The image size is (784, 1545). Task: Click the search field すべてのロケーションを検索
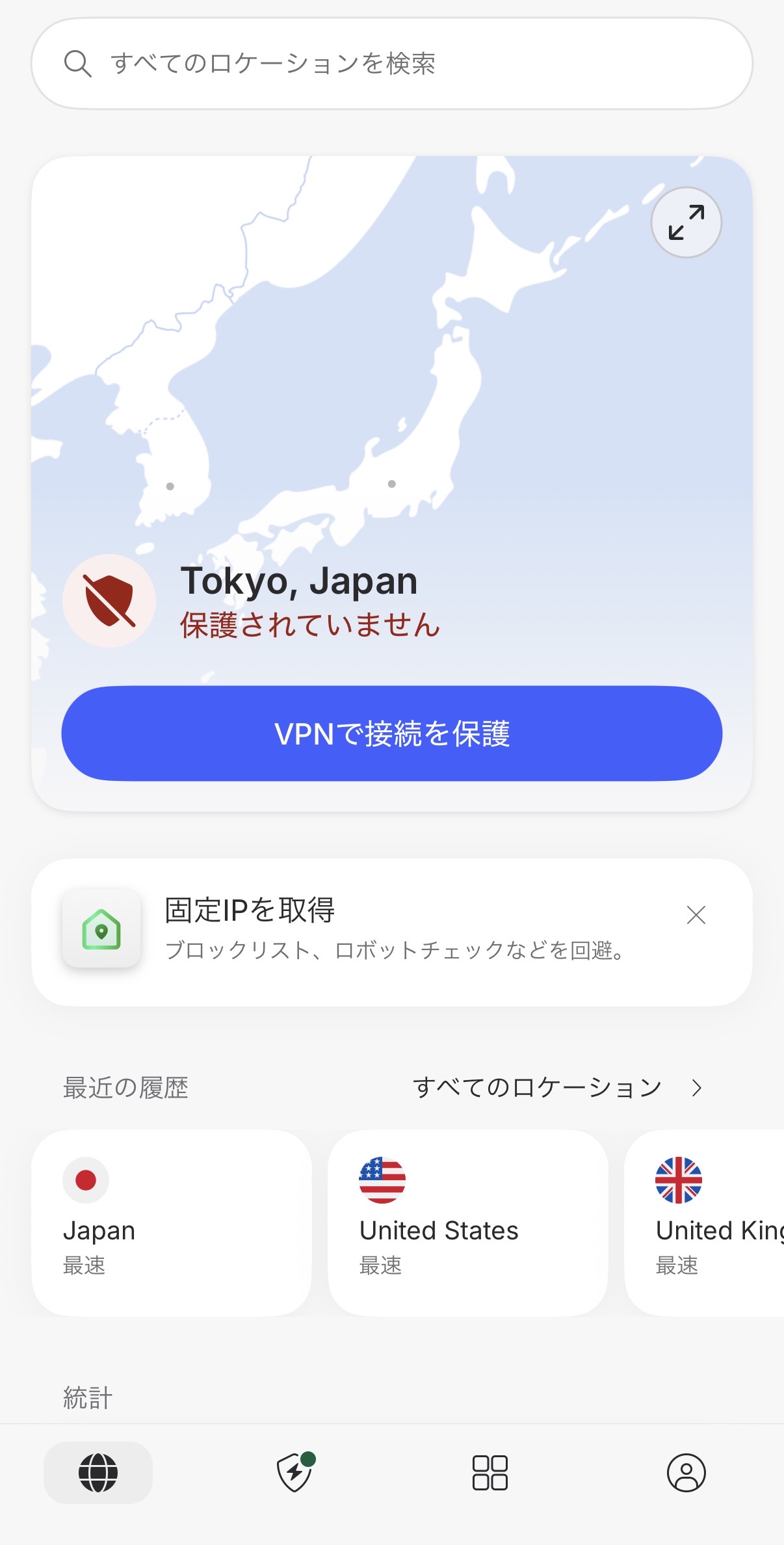tap(273, 64)
